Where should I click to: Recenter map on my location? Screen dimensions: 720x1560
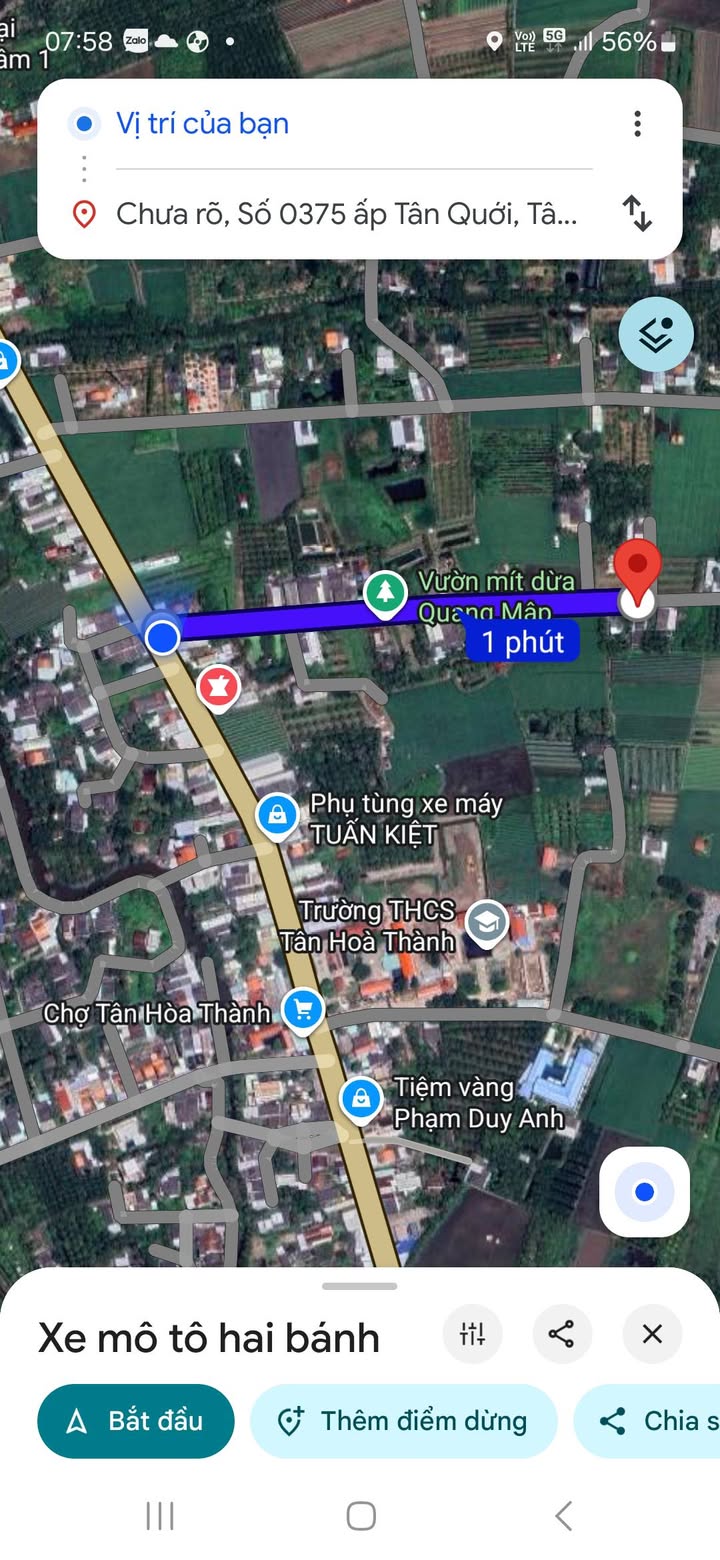click(644, 1191)
